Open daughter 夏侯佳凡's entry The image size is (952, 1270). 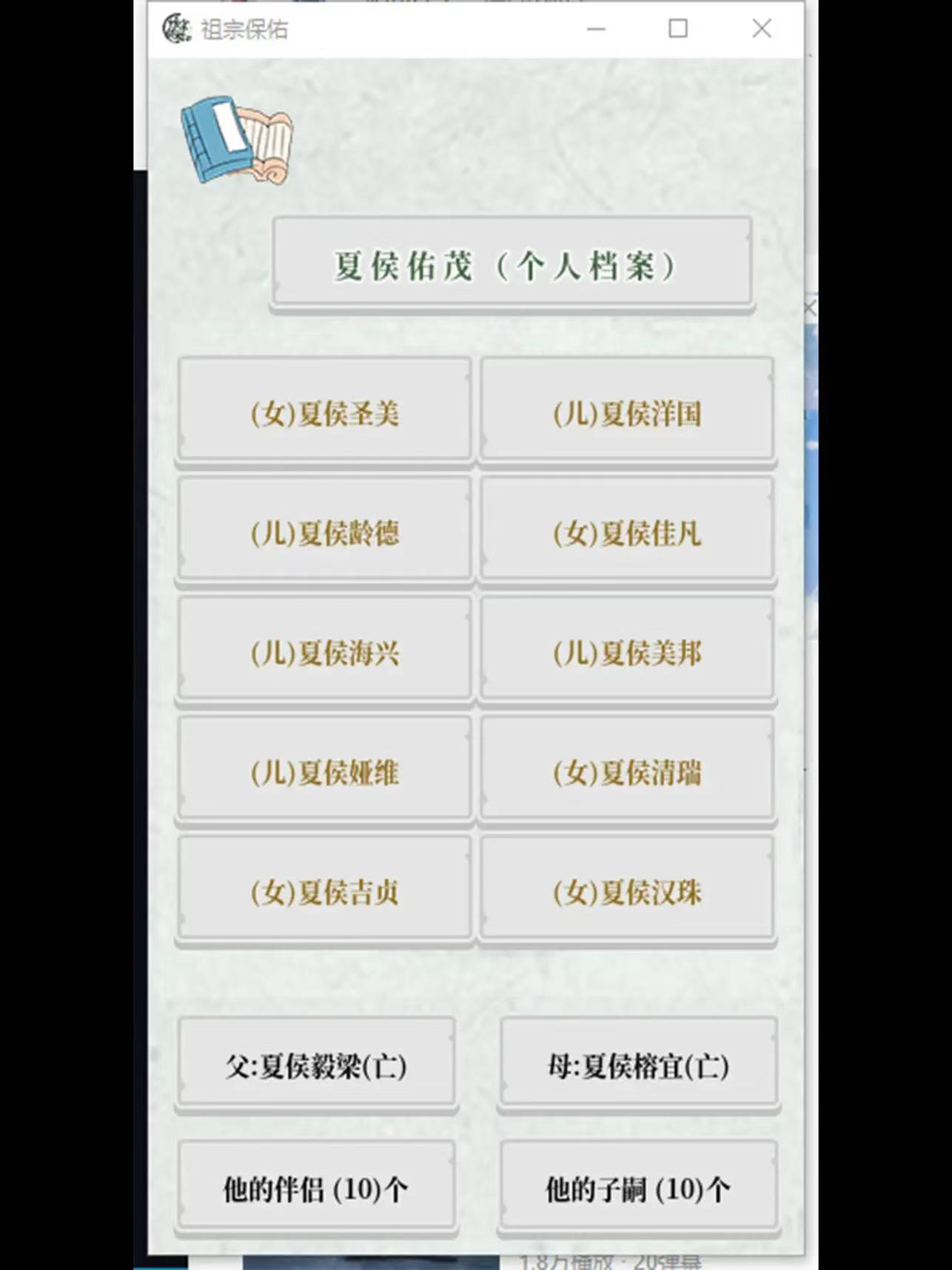(x=626, y=531)
